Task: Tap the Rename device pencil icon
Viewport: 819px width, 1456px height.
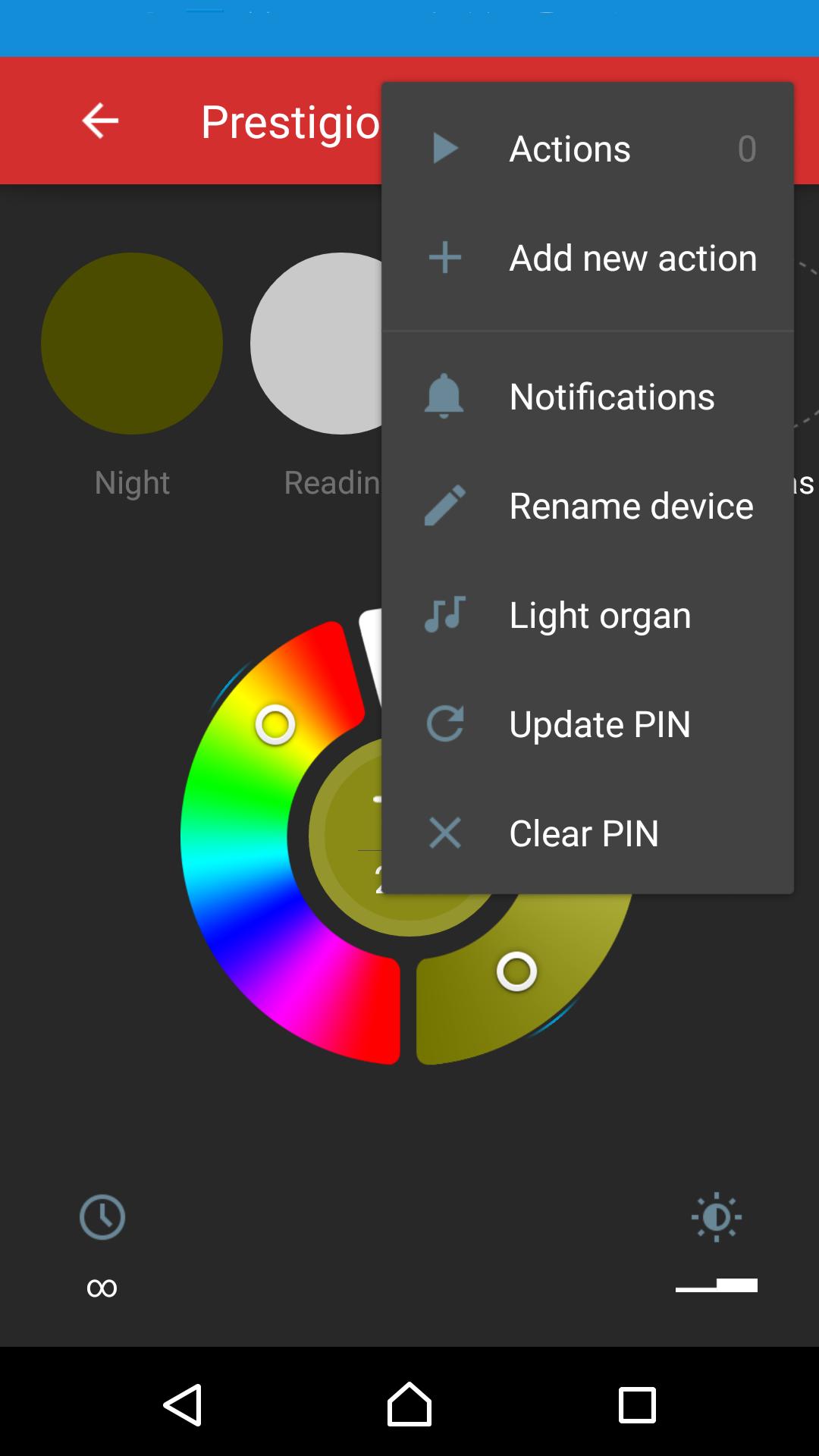Action: point(445,505)
